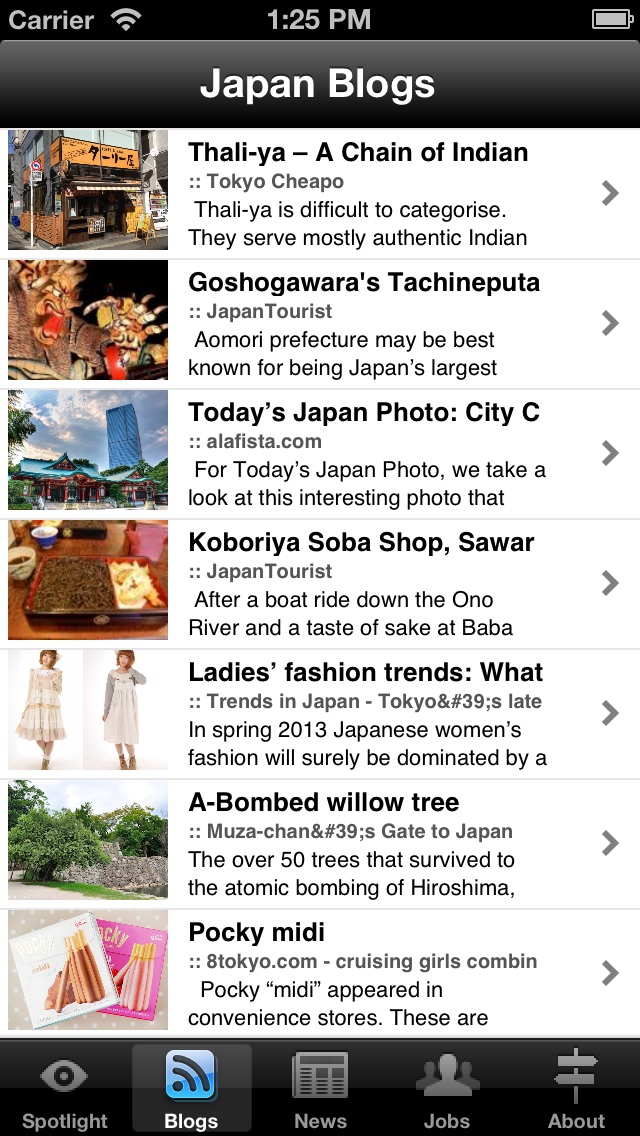Show the About tab
This screenshot has width=640, height=1136.
point(576,1090)
